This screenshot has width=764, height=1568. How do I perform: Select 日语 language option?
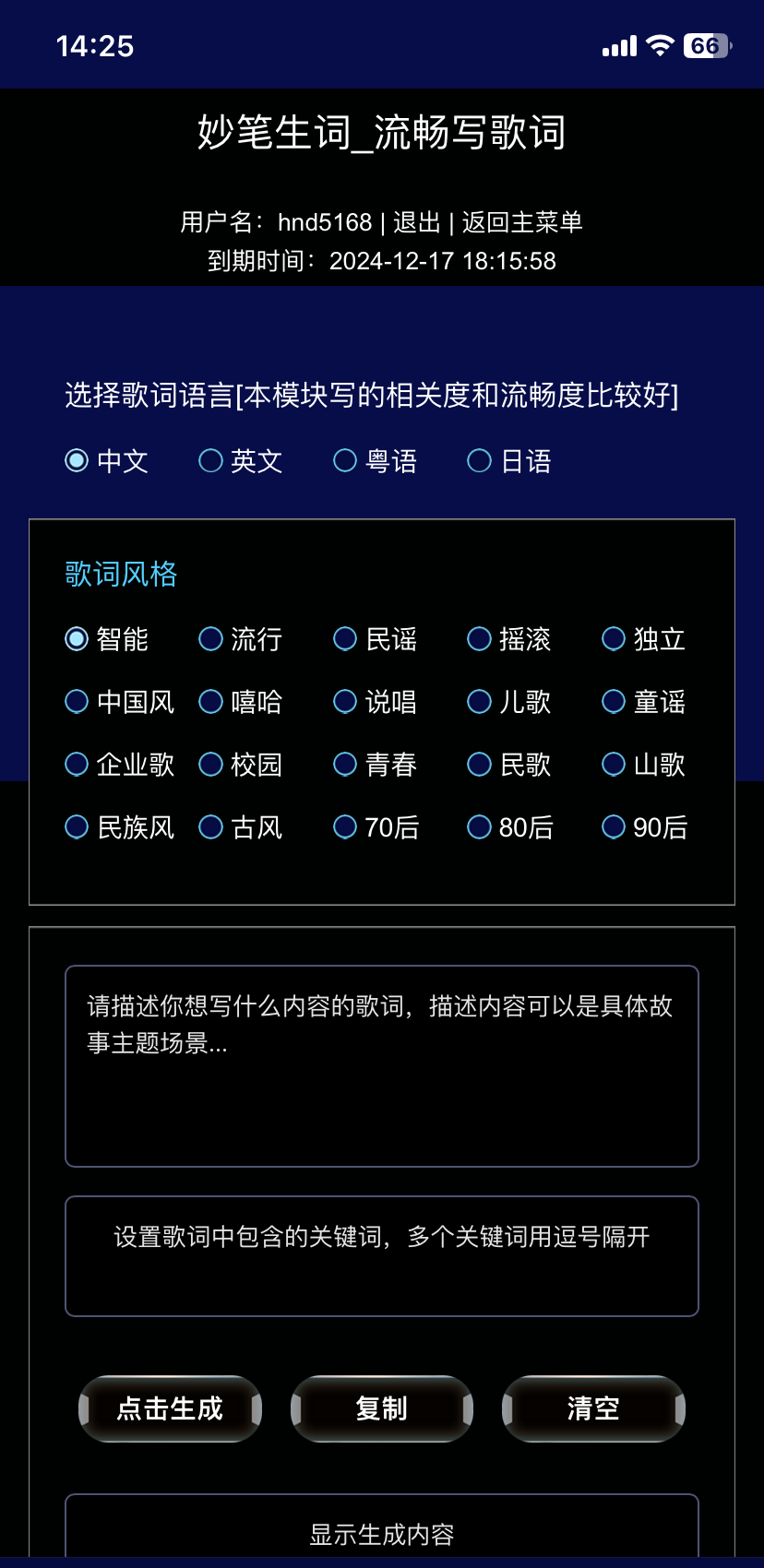pyautogui.click(x=510, y=461)
